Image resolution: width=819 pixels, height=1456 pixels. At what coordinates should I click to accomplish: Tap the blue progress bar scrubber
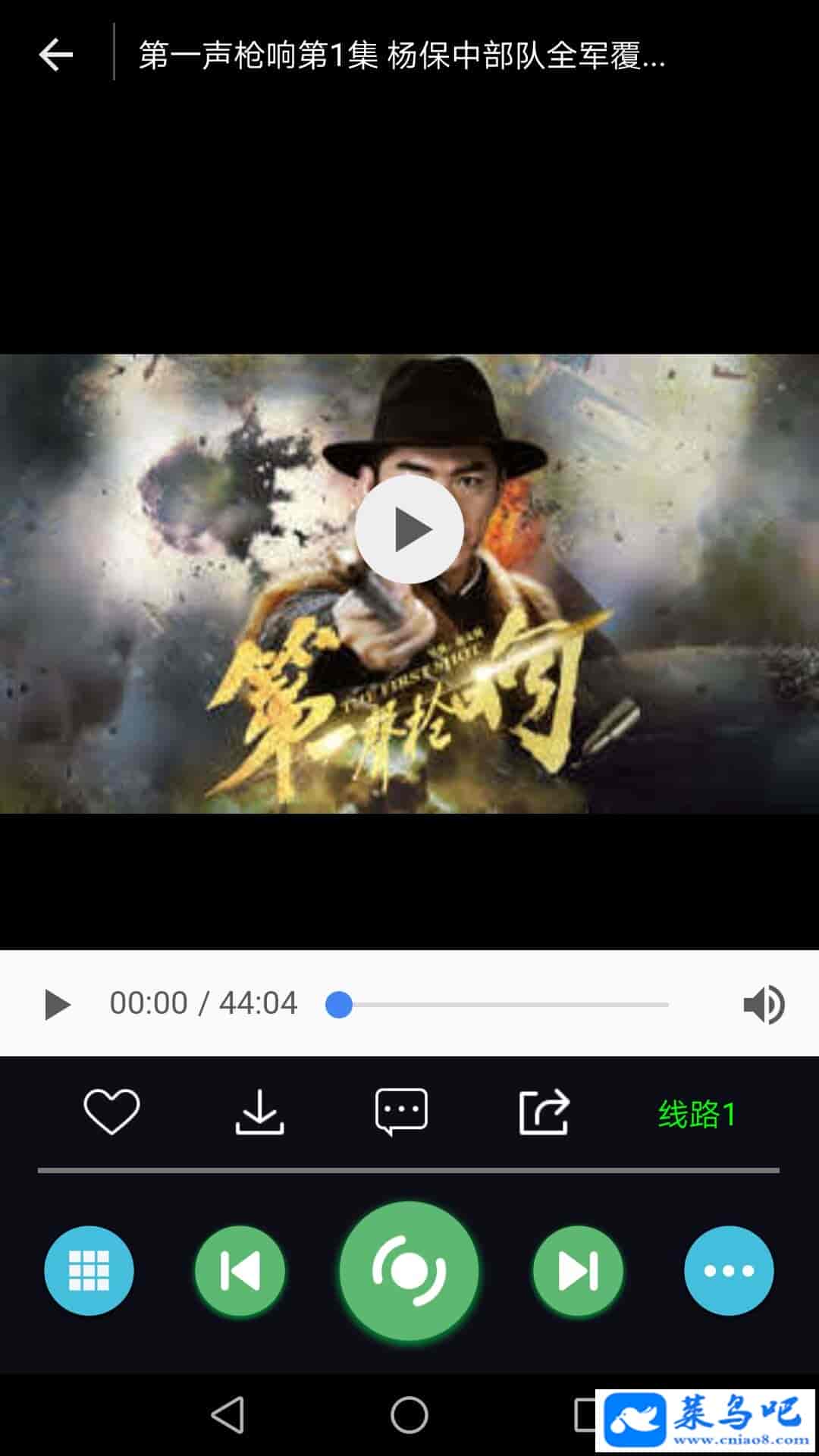coord(338,1005)
